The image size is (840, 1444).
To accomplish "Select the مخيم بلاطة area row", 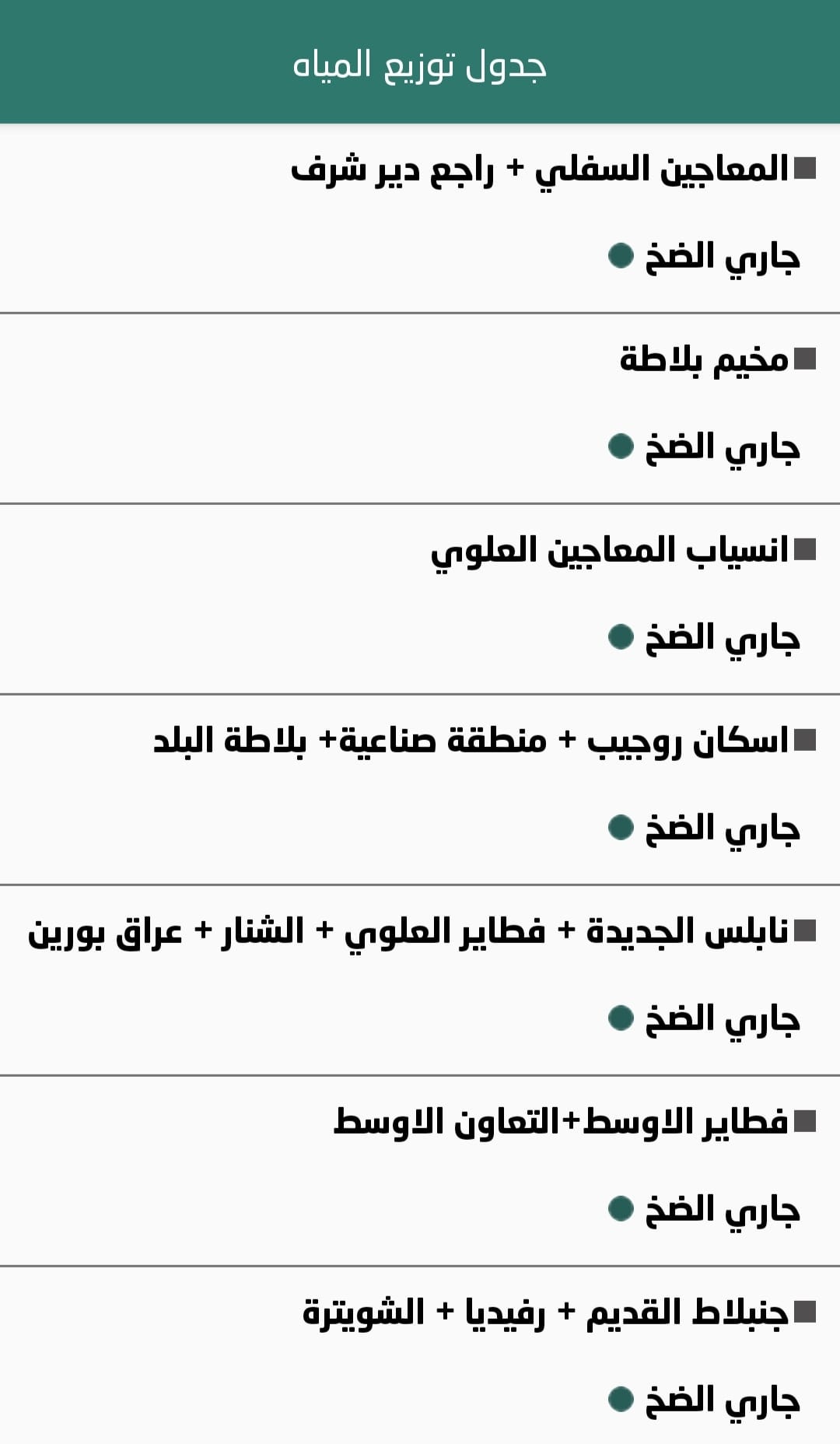I will [x=704, y=360].
